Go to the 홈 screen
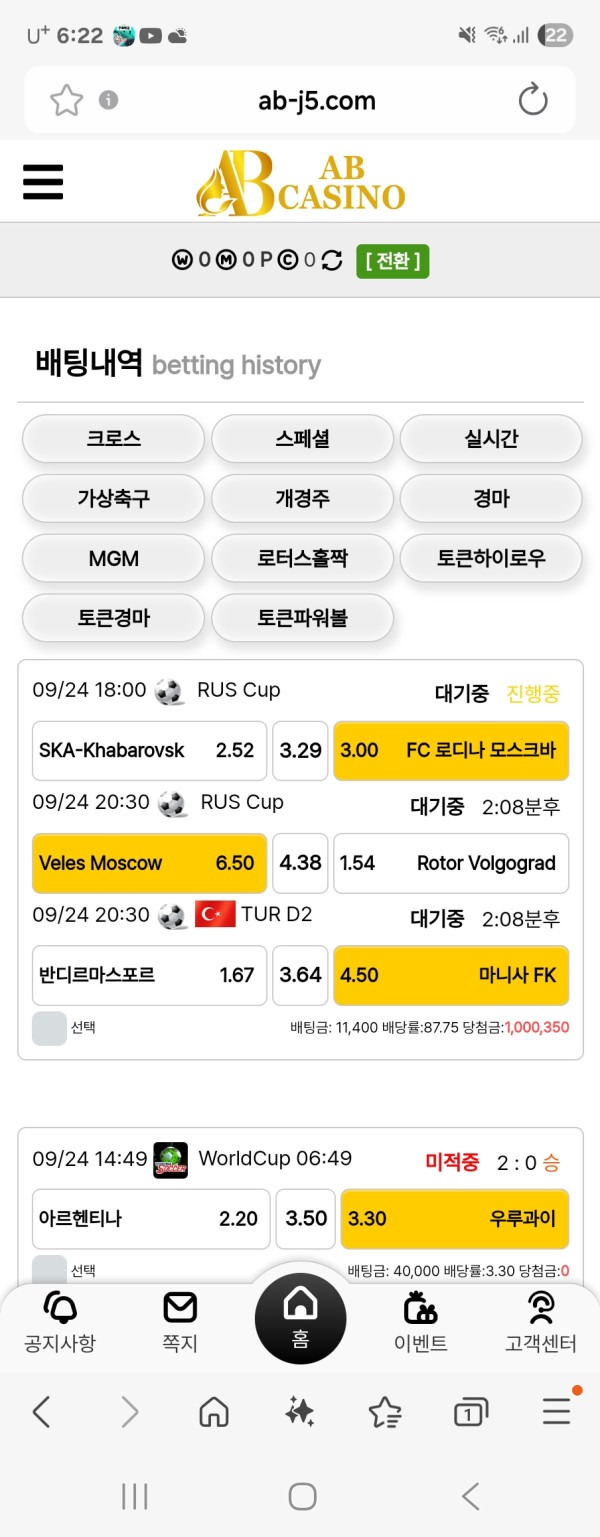 [300, 1320]
